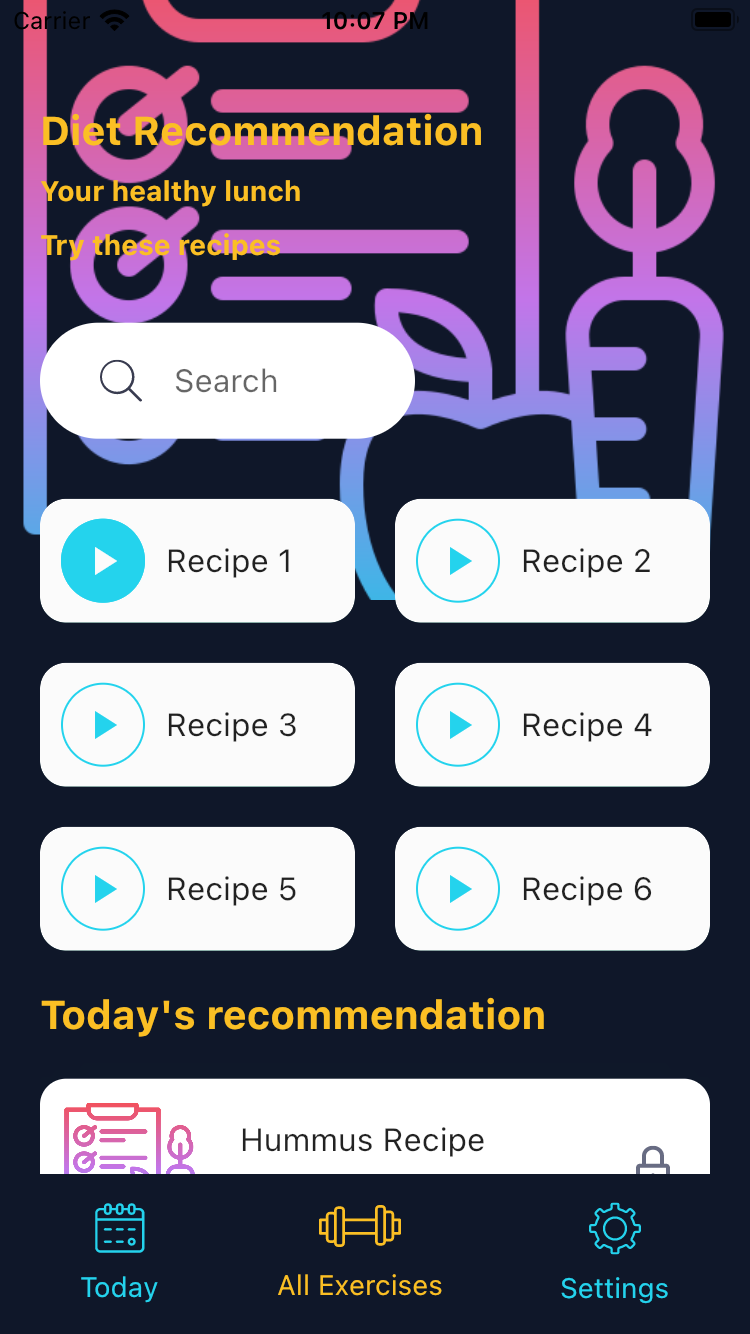Open the Hummus Recipe card

pos(375,1140)
